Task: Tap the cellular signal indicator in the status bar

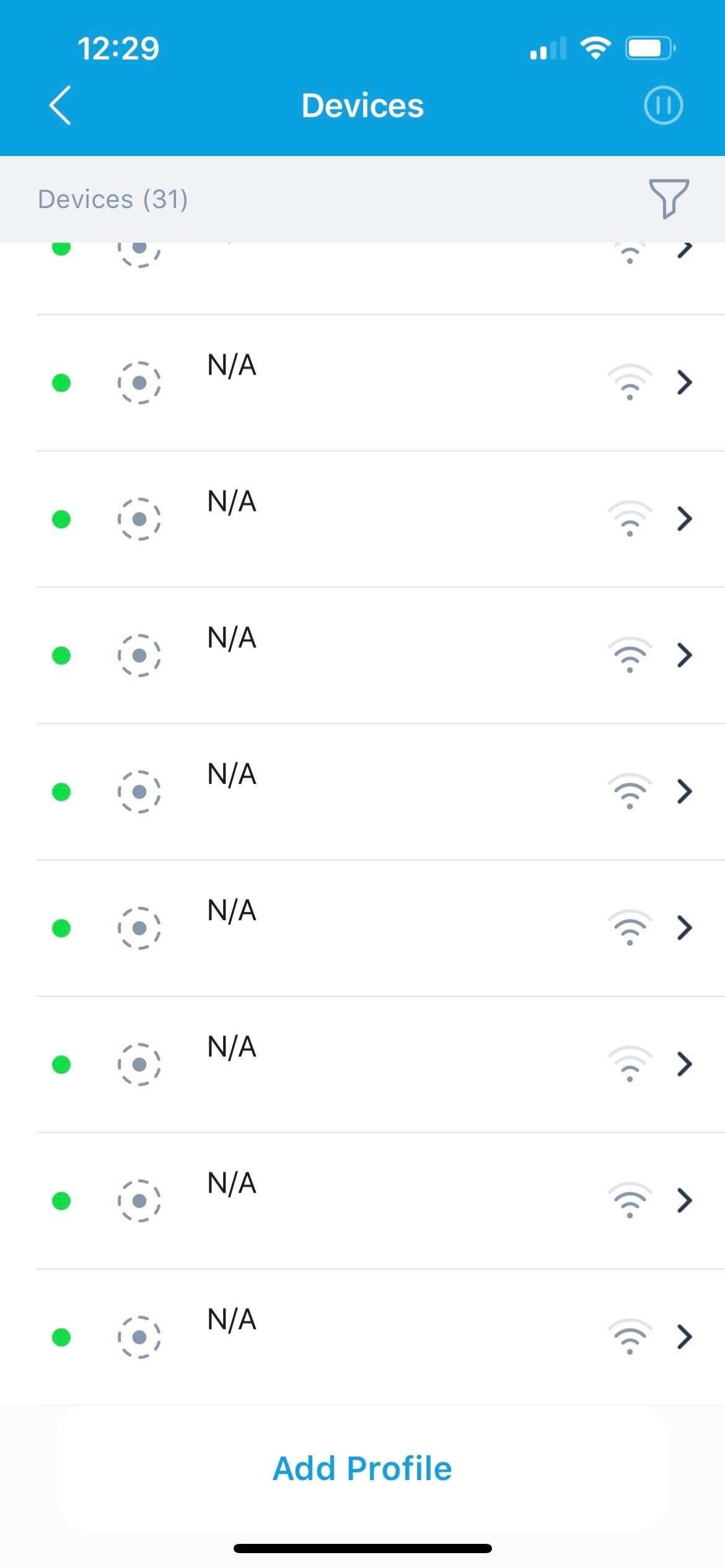Action: pos(548,48)
